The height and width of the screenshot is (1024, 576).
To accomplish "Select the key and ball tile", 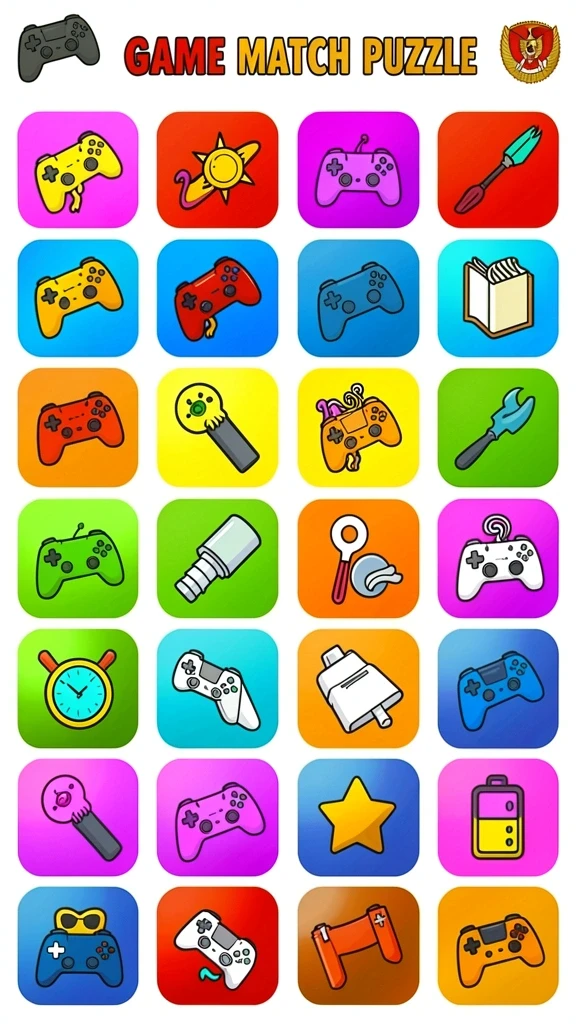I will tap(358, 558).
